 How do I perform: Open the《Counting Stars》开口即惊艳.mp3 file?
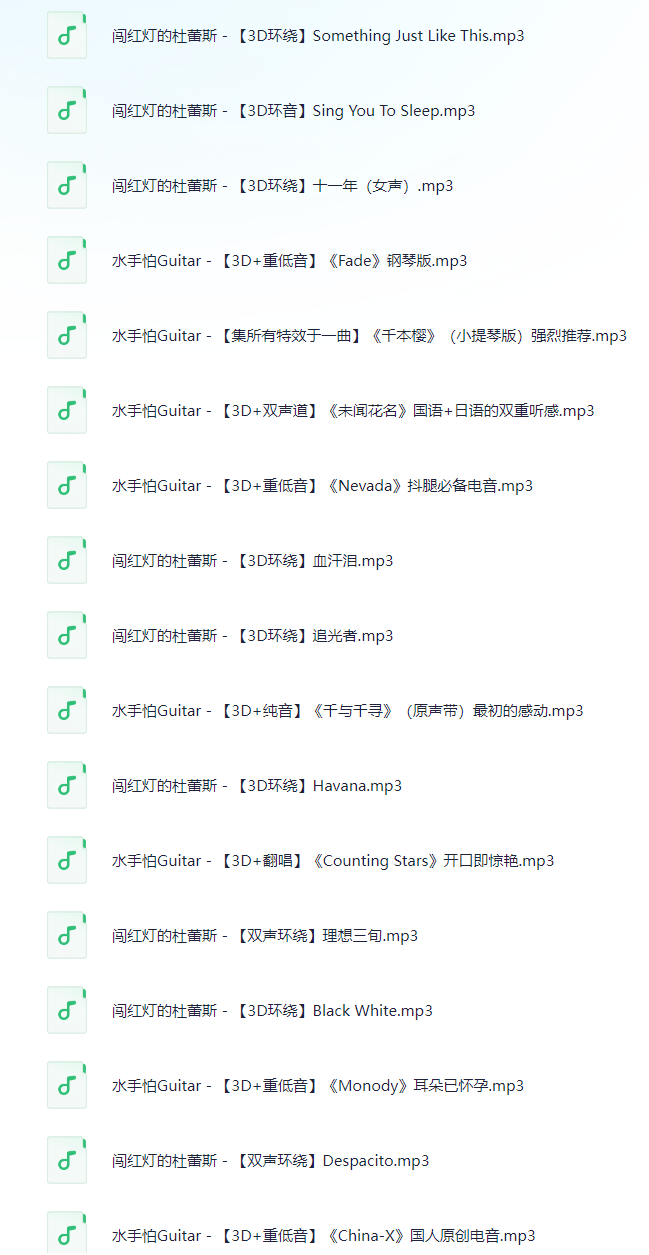point(332,861)
